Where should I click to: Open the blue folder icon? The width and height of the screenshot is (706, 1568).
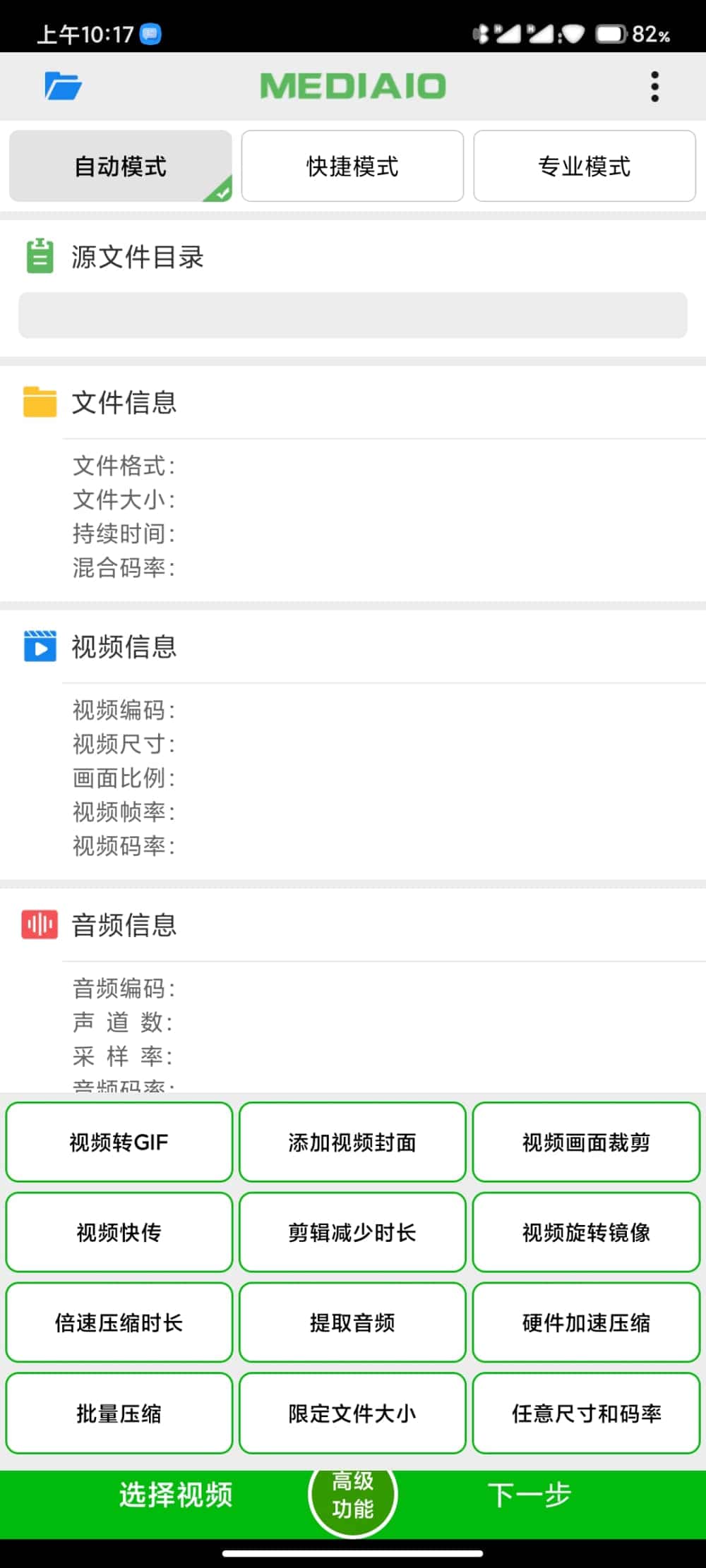[63, 86]
